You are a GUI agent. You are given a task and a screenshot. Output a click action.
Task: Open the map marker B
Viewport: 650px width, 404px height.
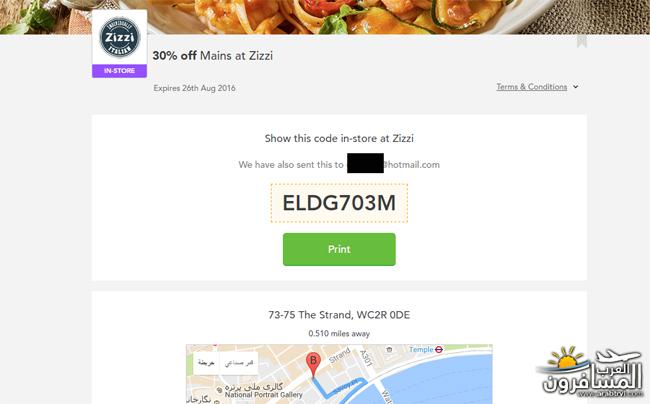pyautogui.click(x=312, y=361)
